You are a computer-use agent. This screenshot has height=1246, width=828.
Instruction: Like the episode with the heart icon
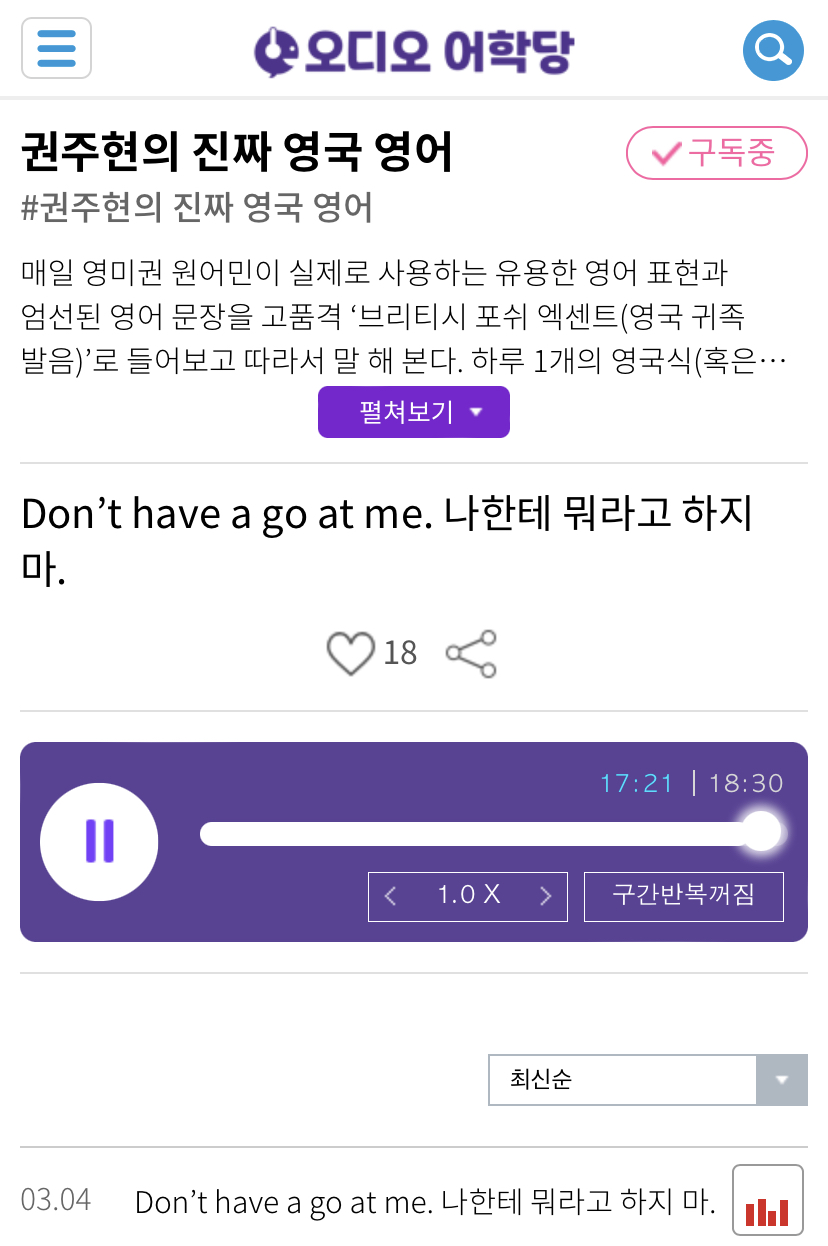click(352, 652)
